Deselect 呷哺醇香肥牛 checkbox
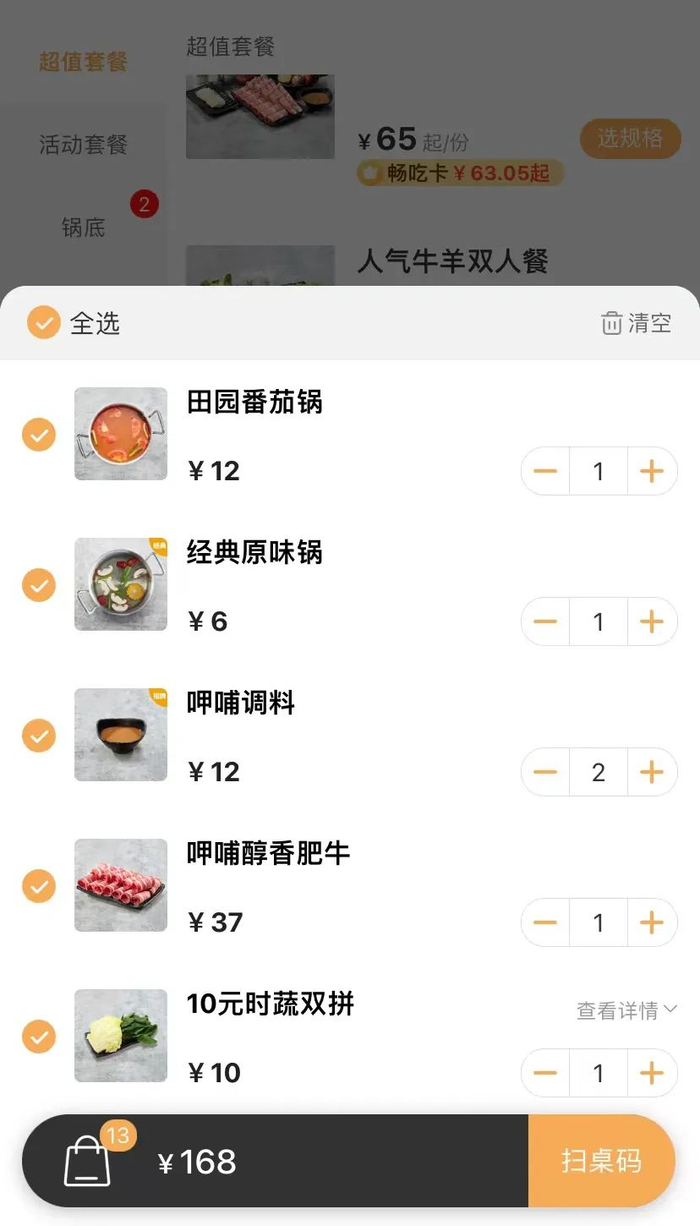Viewport: 700px width, 1226px height. coord(39,886)
